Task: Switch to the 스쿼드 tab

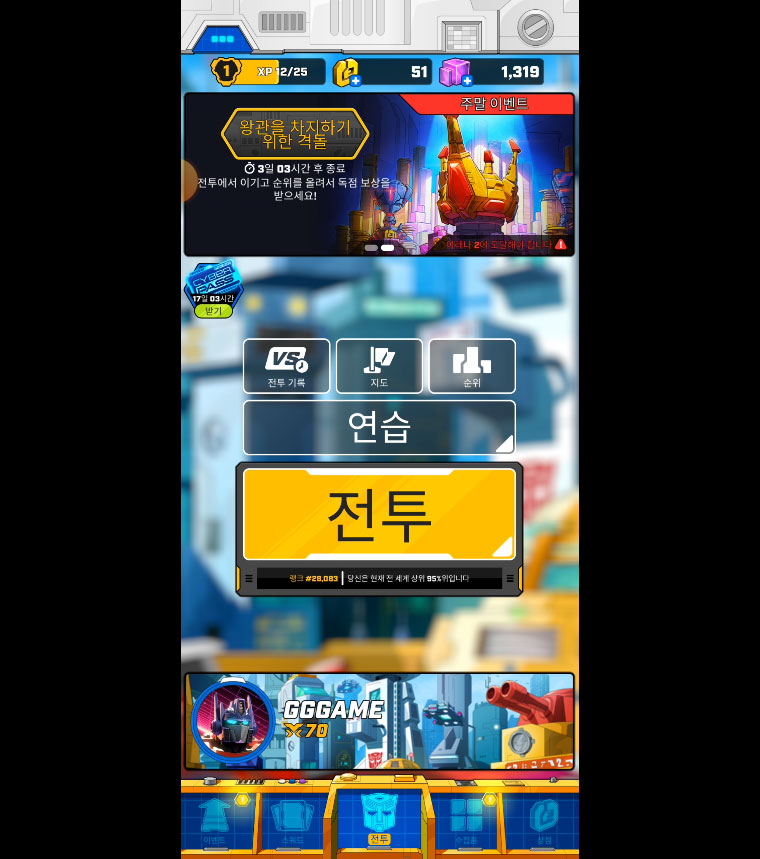Action: [x=293, y=822]
